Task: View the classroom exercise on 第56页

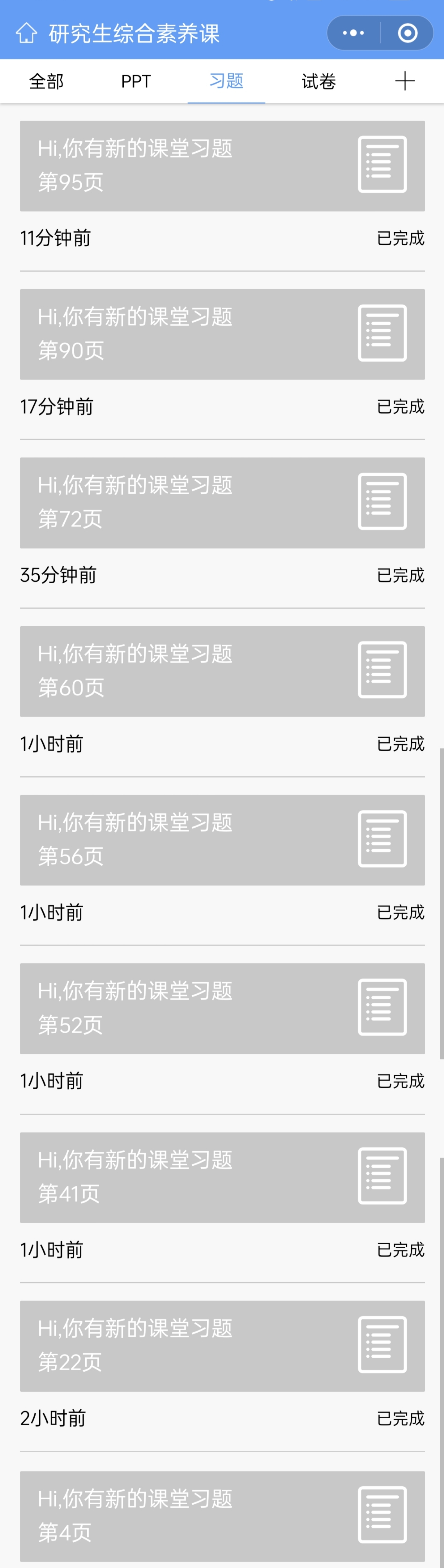Action: (x=222, y=840)
